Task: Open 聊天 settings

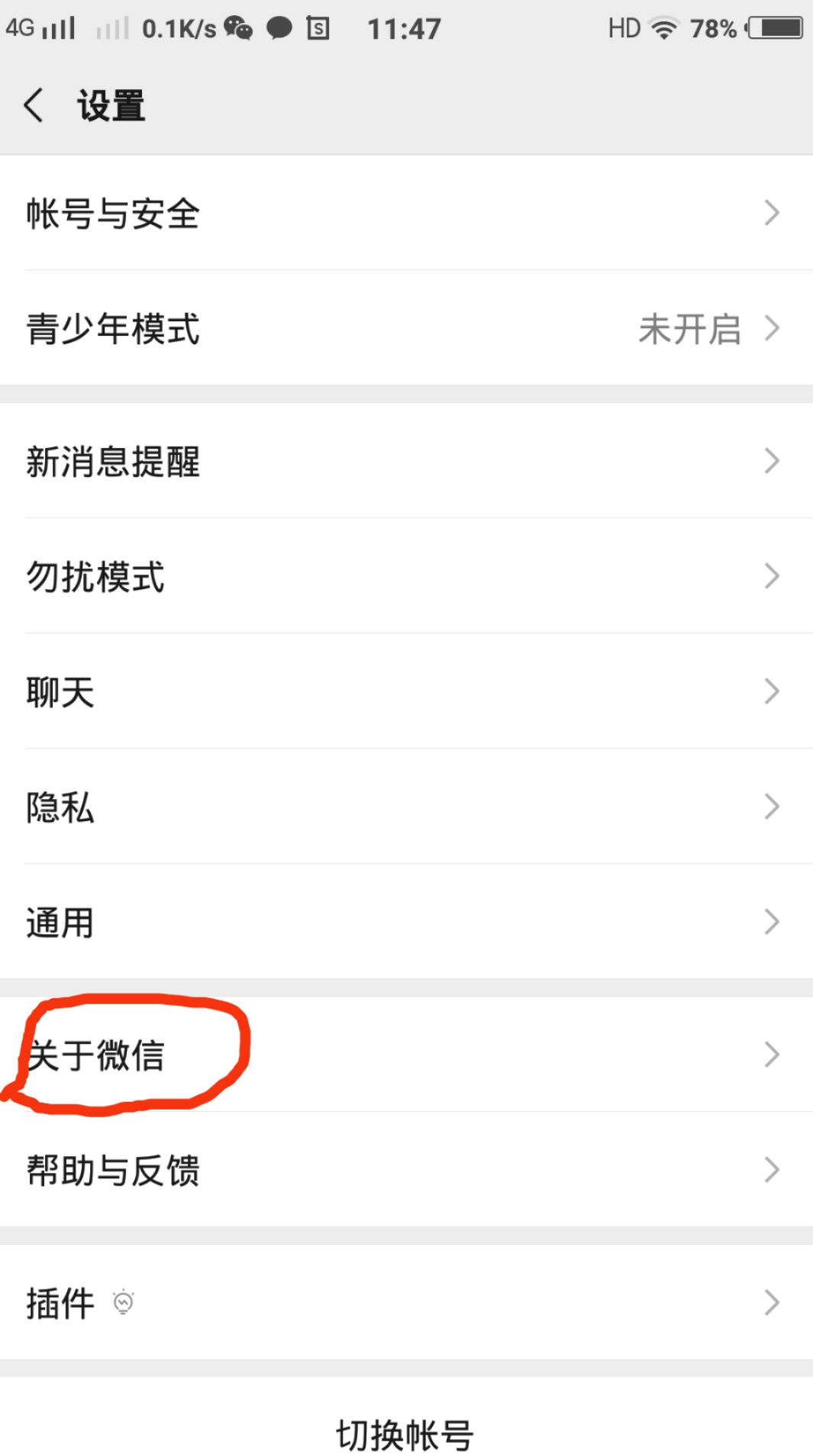Action: click(406, 691)
